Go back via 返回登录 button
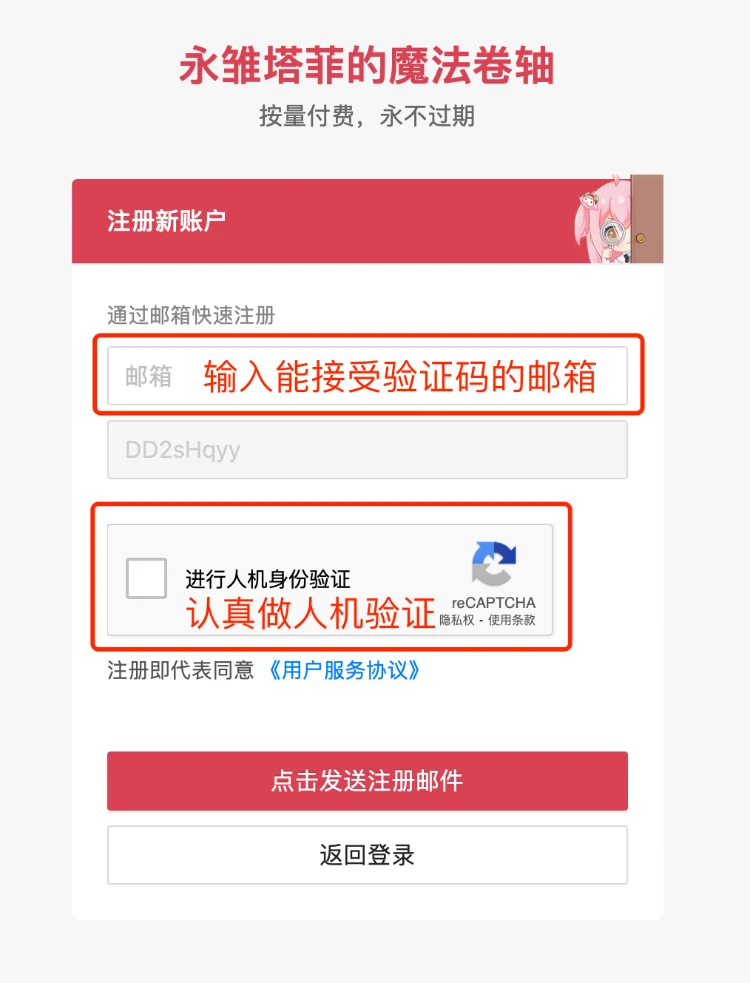The image size is (750, 983). (x=367, y=855)
